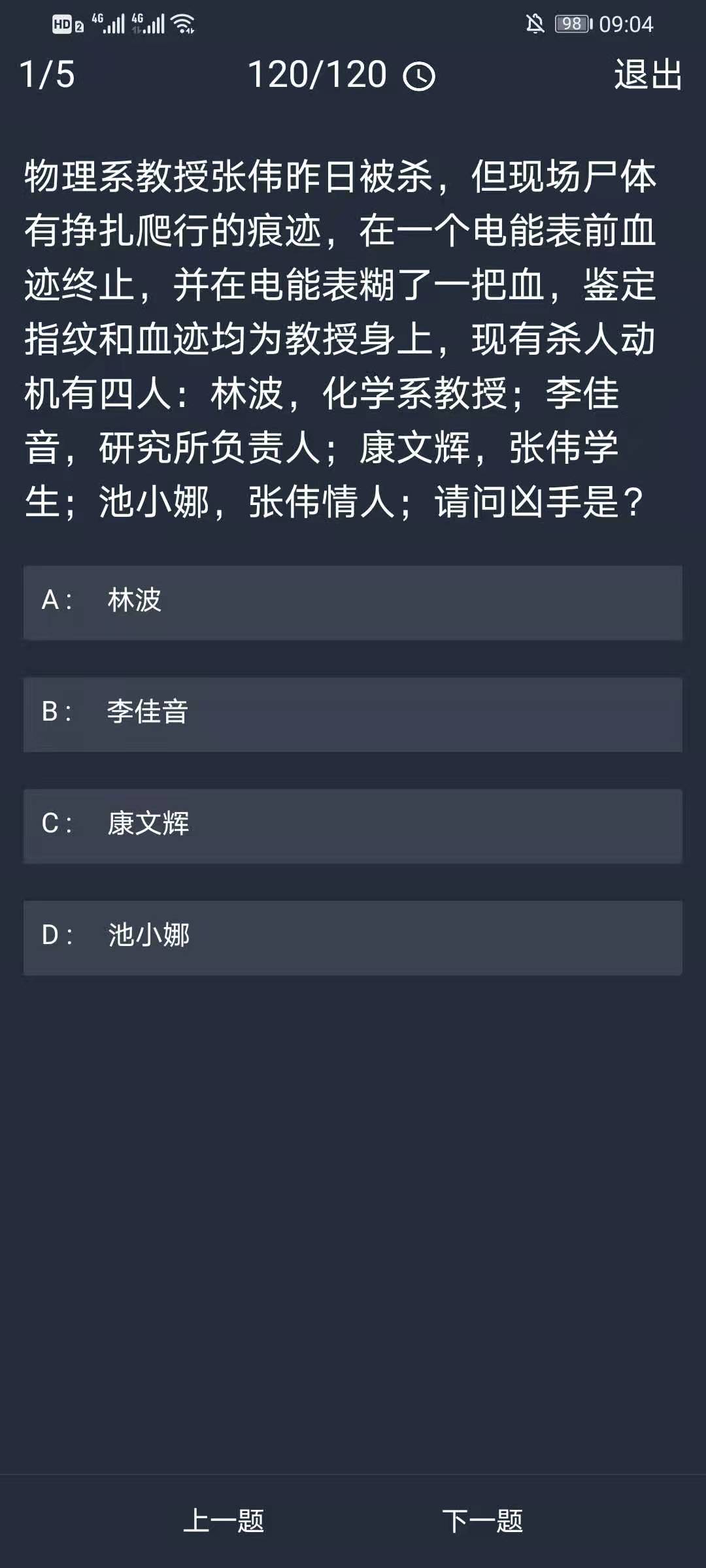The image size is (706, 1568).
Task: Select answer D: 池小娜
Action: tap(353, 937)
